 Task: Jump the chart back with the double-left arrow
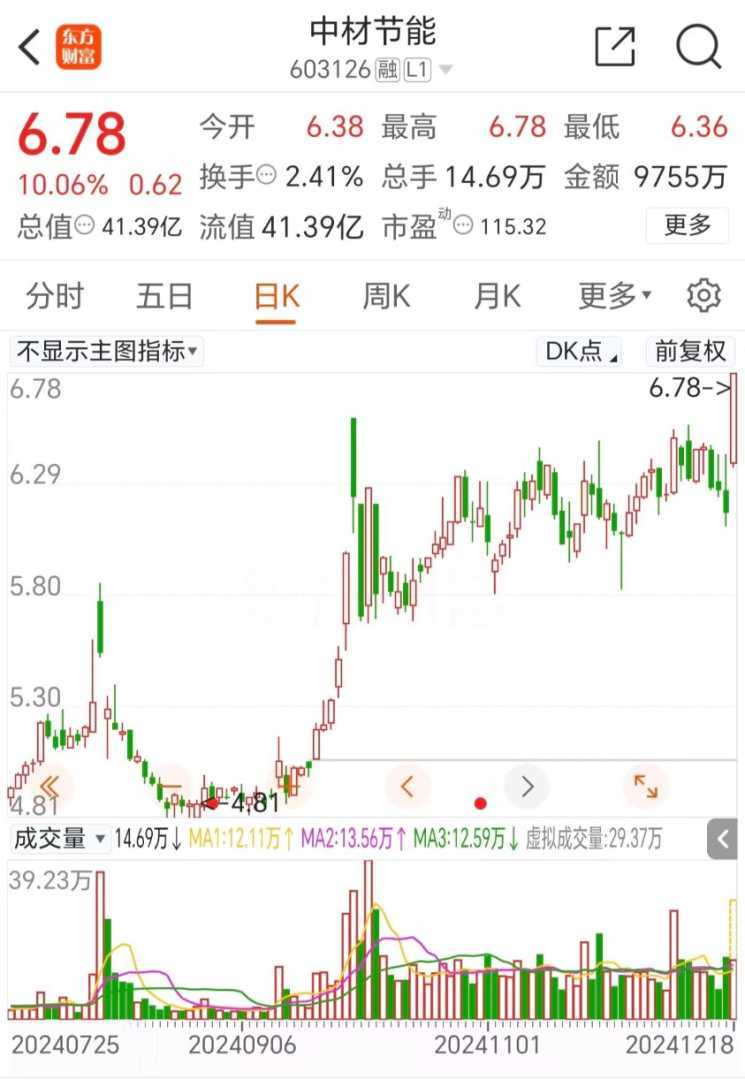tap(49, 787)
